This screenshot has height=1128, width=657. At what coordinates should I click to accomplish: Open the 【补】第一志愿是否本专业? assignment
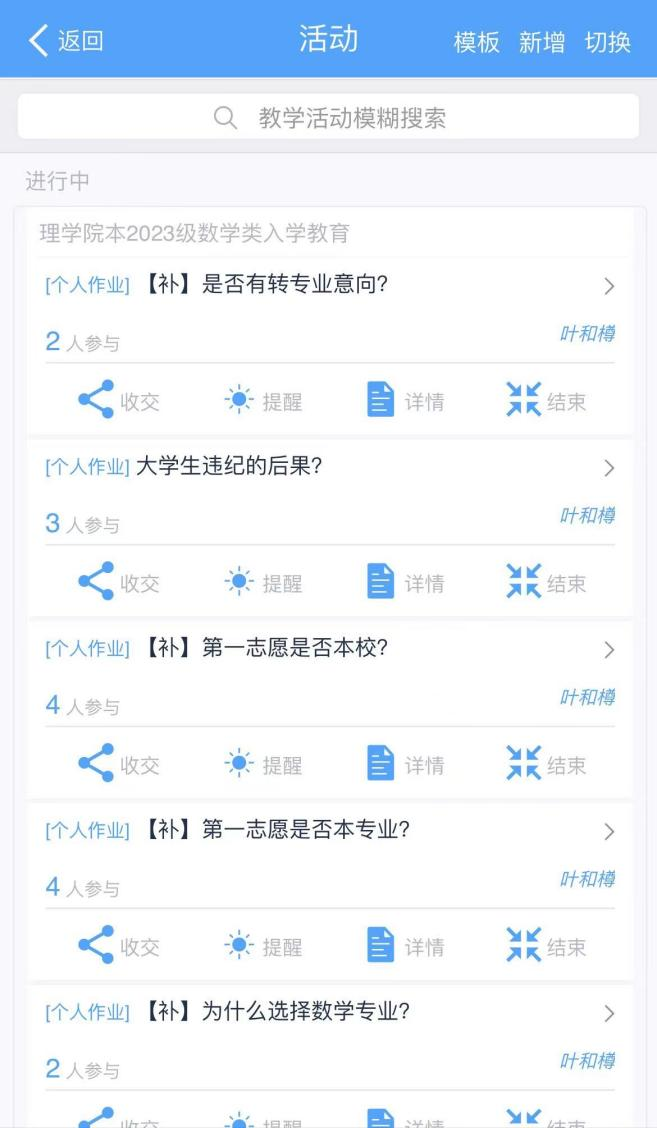pyautogui.click(x=328, y=831)
